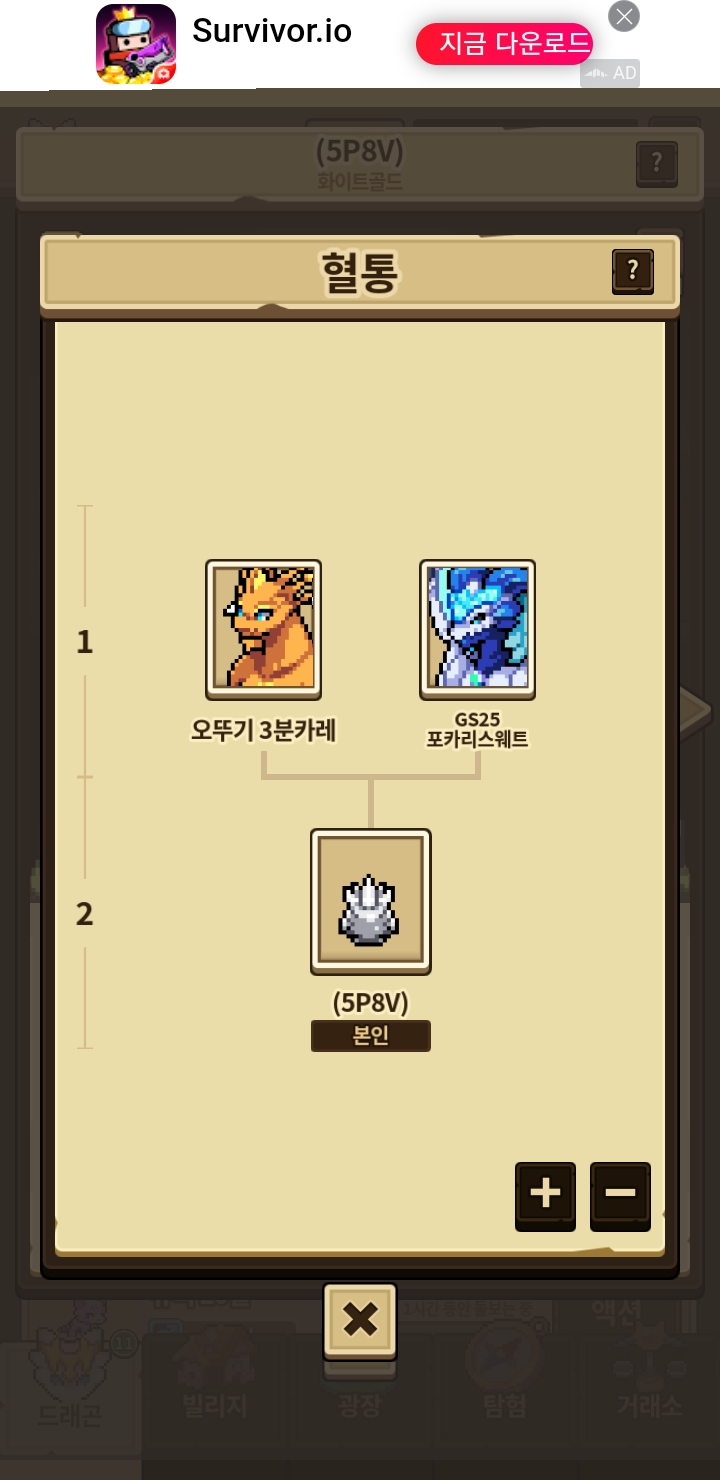Open help for the 혈통 window
720x1480 pixels.
point(632,271)
